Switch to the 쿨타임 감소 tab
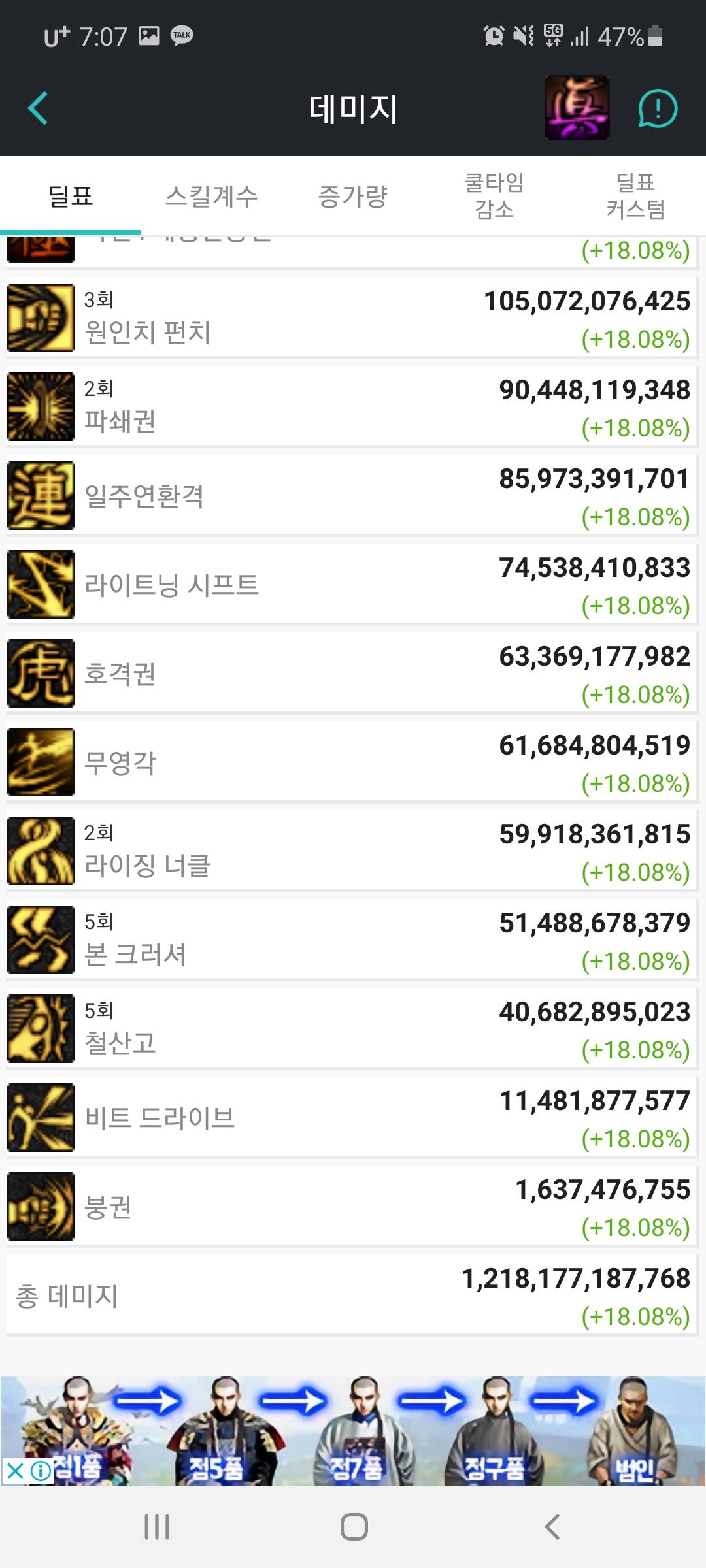706x1568 pixels. click(494, 196)
